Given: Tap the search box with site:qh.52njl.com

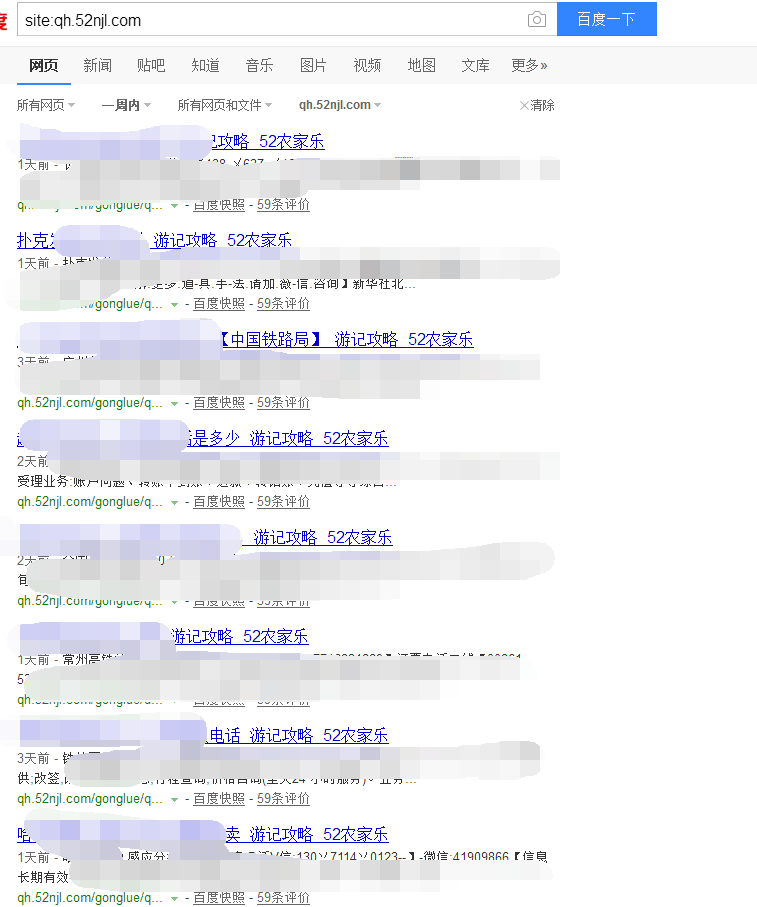Looking at the screenshot, I should click(x=270, y=20).
